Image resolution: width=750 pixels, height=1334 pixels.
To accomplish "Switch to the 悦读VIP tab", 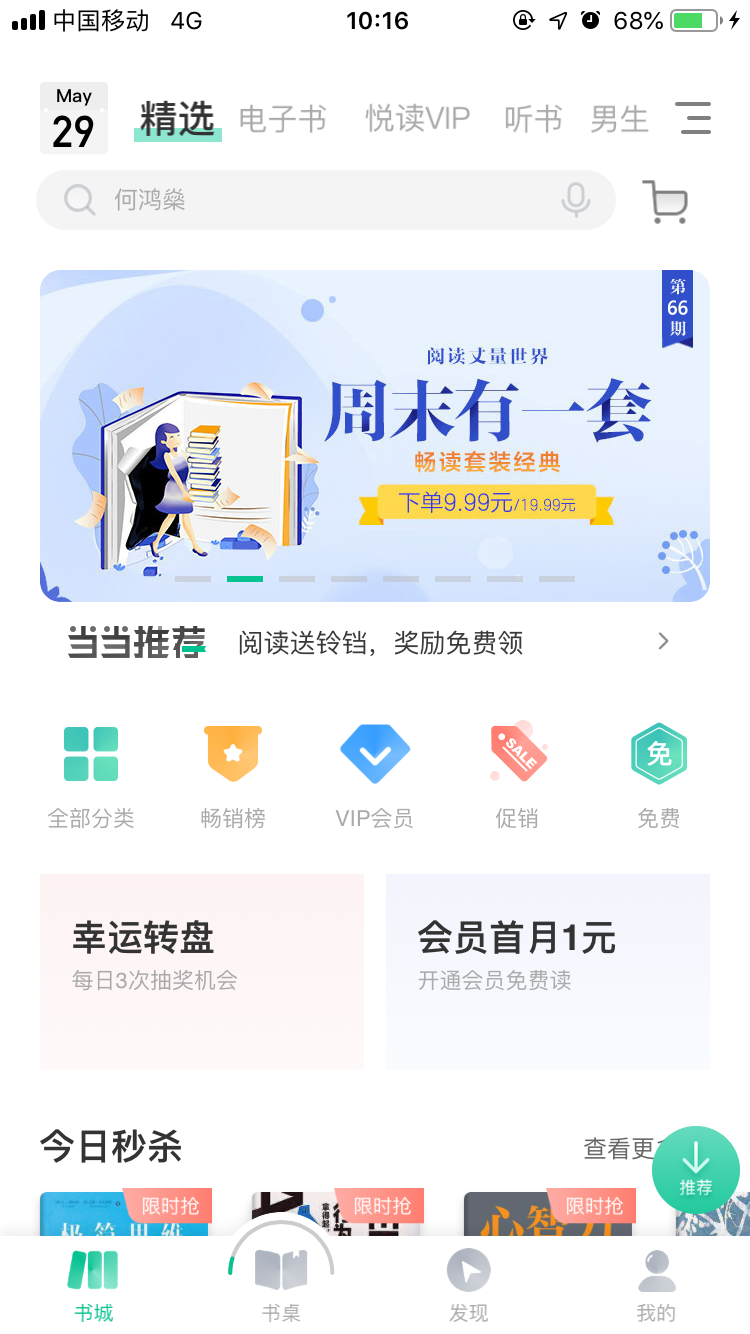I will point(417,119).
